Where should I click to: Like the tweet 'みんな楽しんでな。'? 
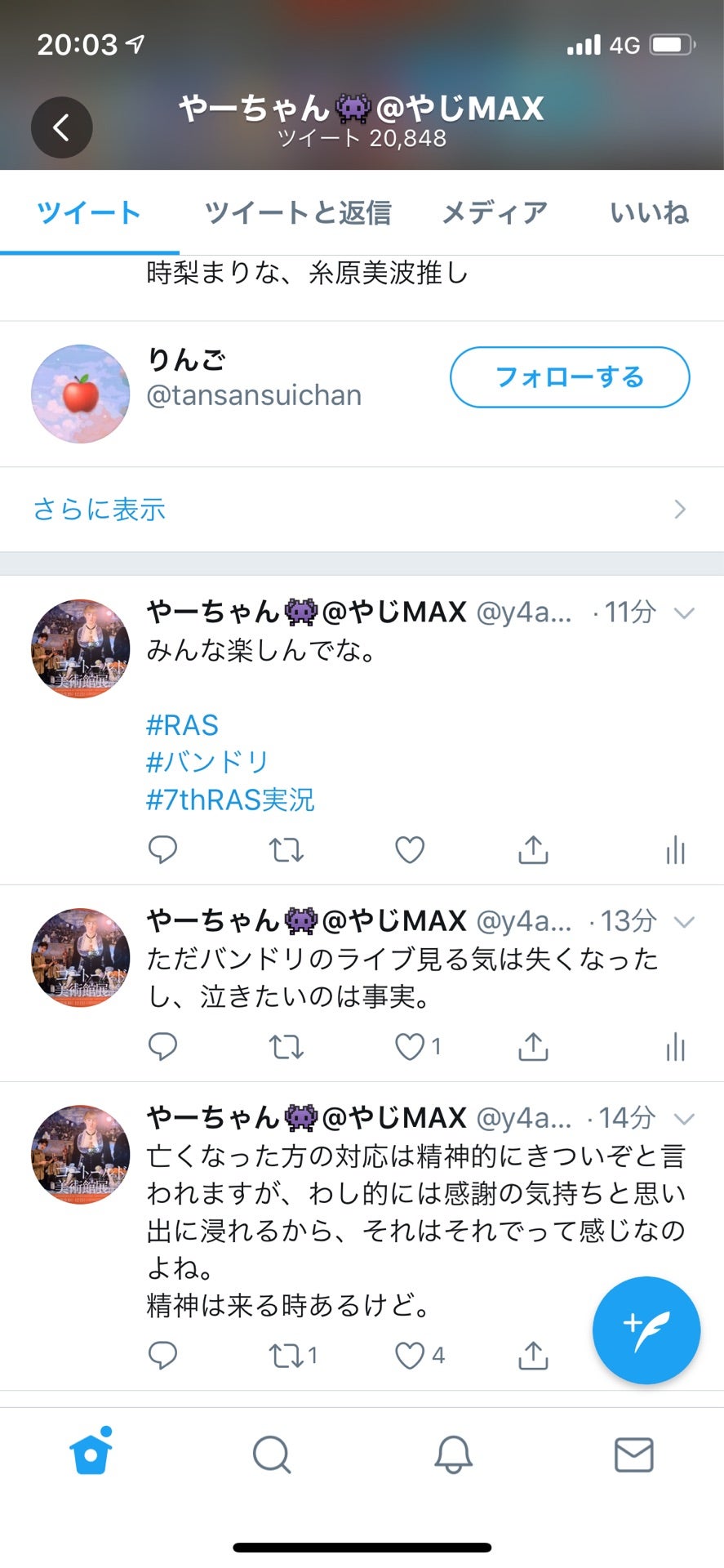click(x=409, y=849)
